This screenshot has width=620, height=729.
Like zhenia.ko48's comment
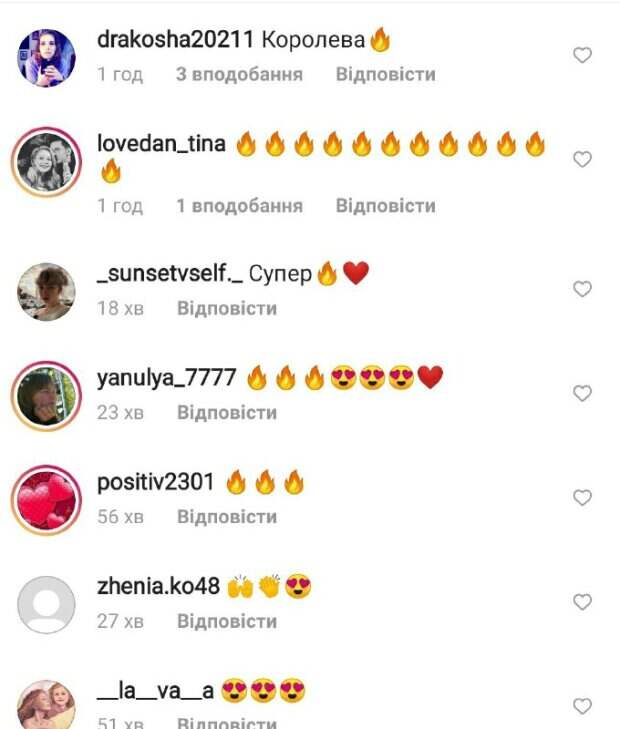(x=582, y=602)
